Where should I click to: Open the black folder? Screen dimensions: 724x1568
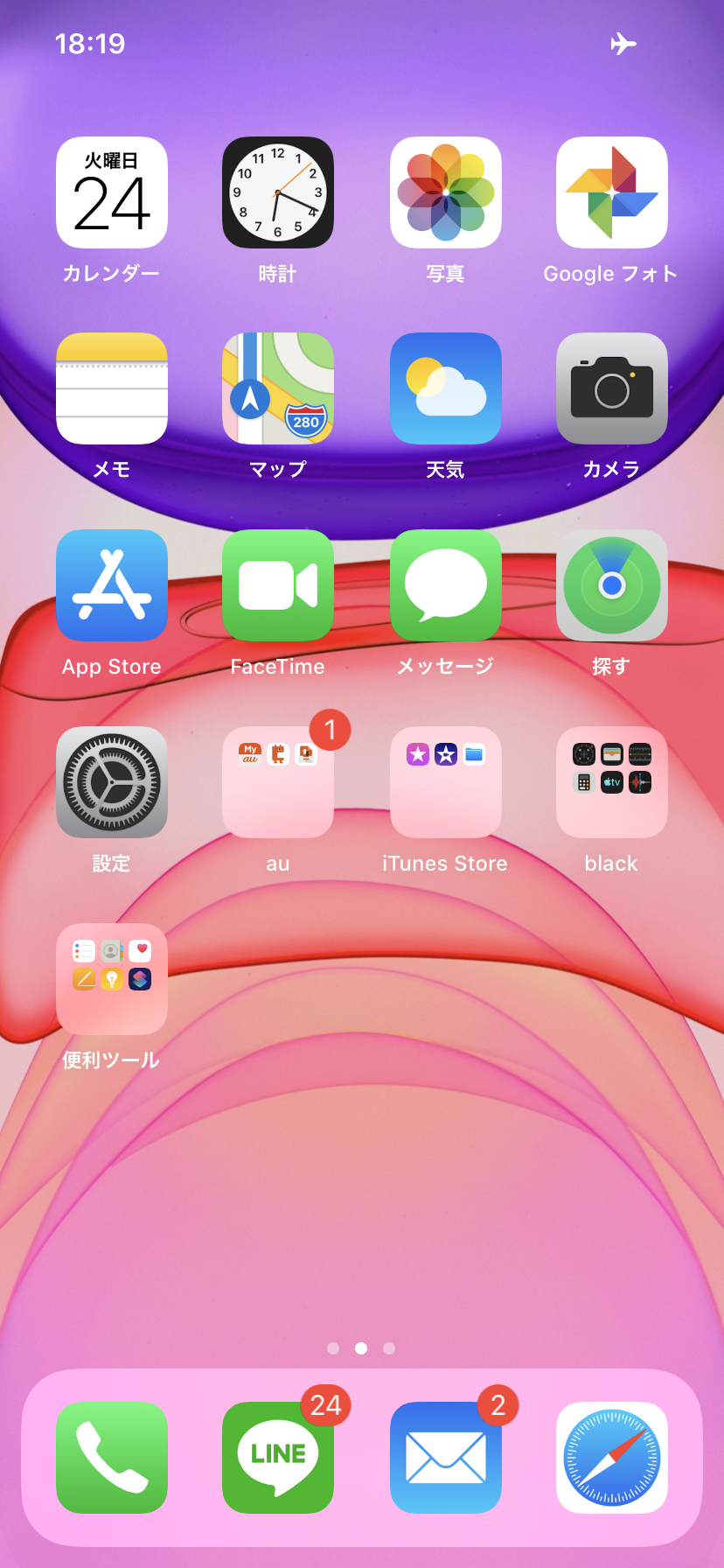coord(612,782)
